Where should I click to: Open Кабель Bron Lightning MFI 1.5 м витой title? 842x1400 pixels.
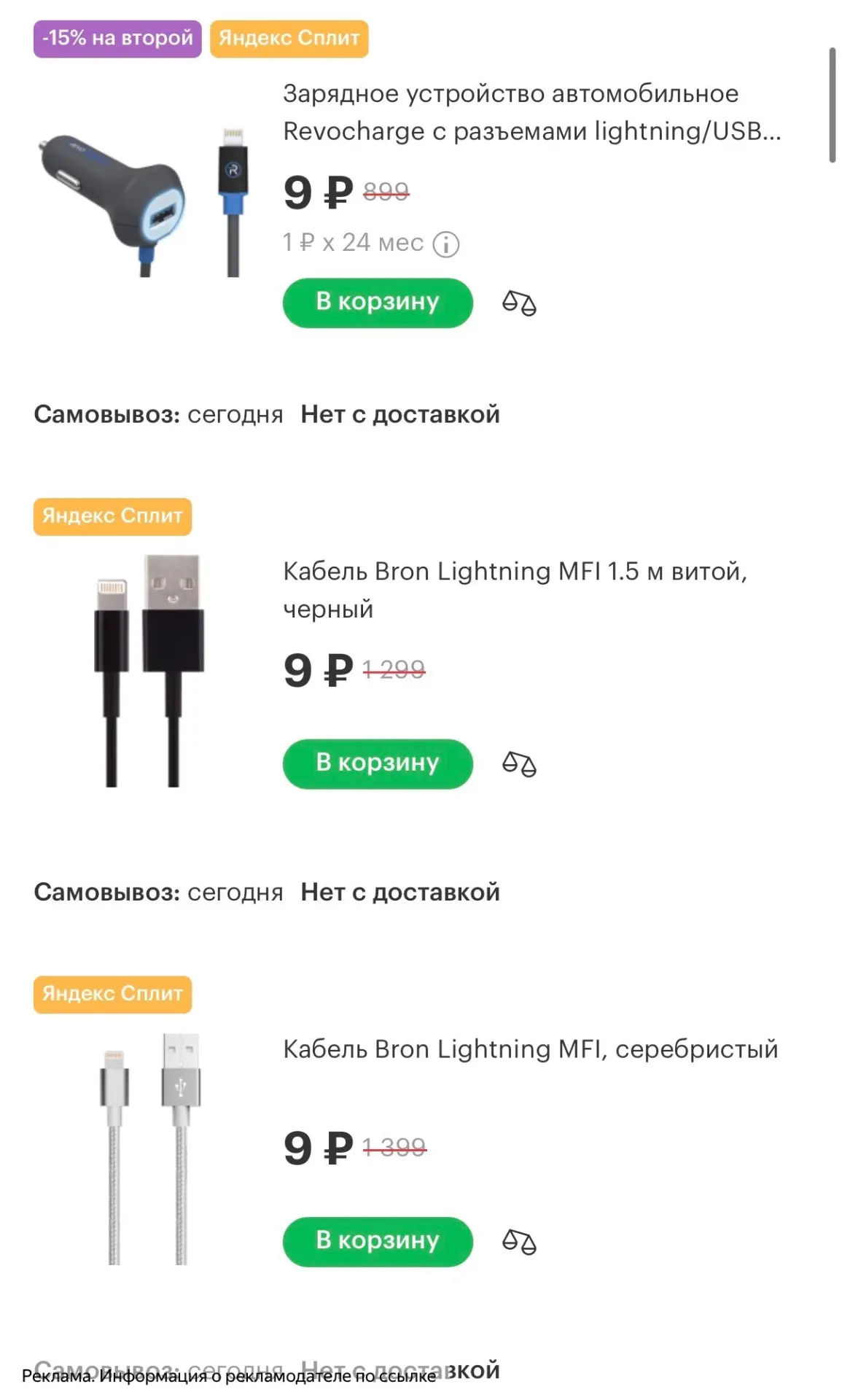click(515, 590)
